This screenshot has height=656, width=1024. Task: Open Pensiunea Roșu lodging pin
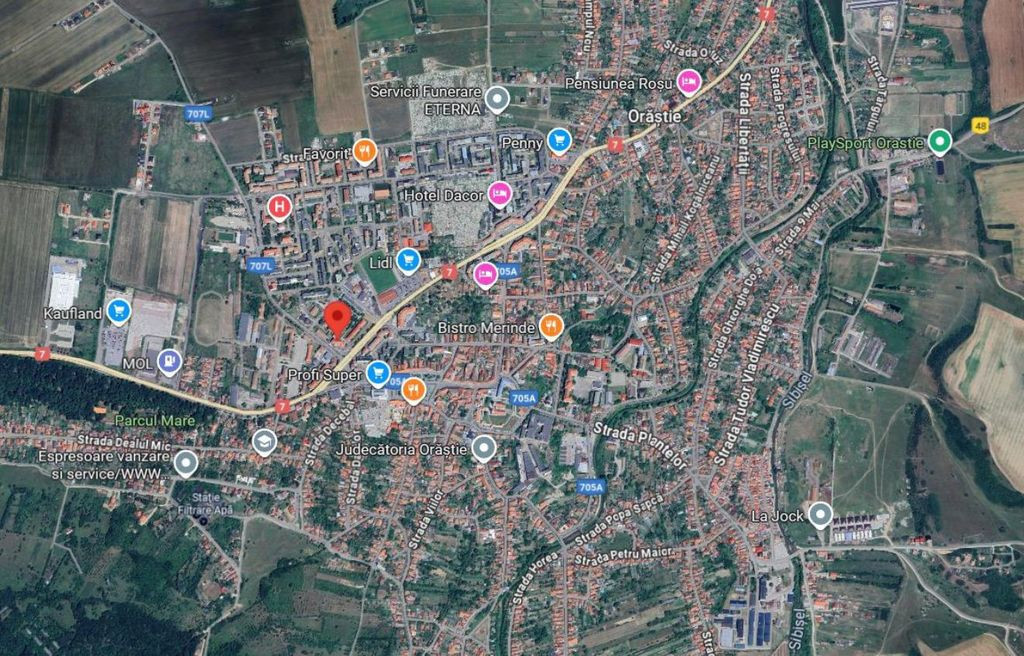click(x=688, y=82)
